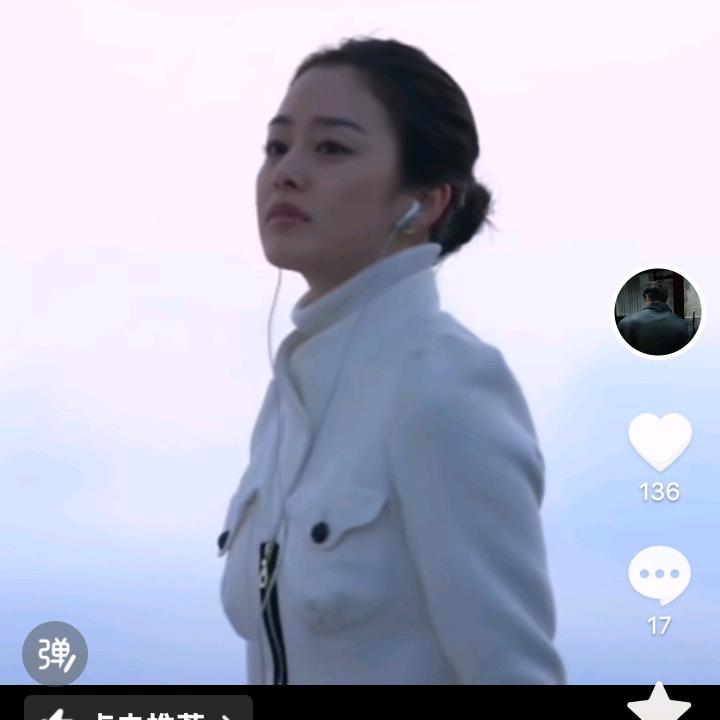Viewport: 720px width, 720px height.
Task: Open the uploader's profile avatar
Action: pos(658,312)
